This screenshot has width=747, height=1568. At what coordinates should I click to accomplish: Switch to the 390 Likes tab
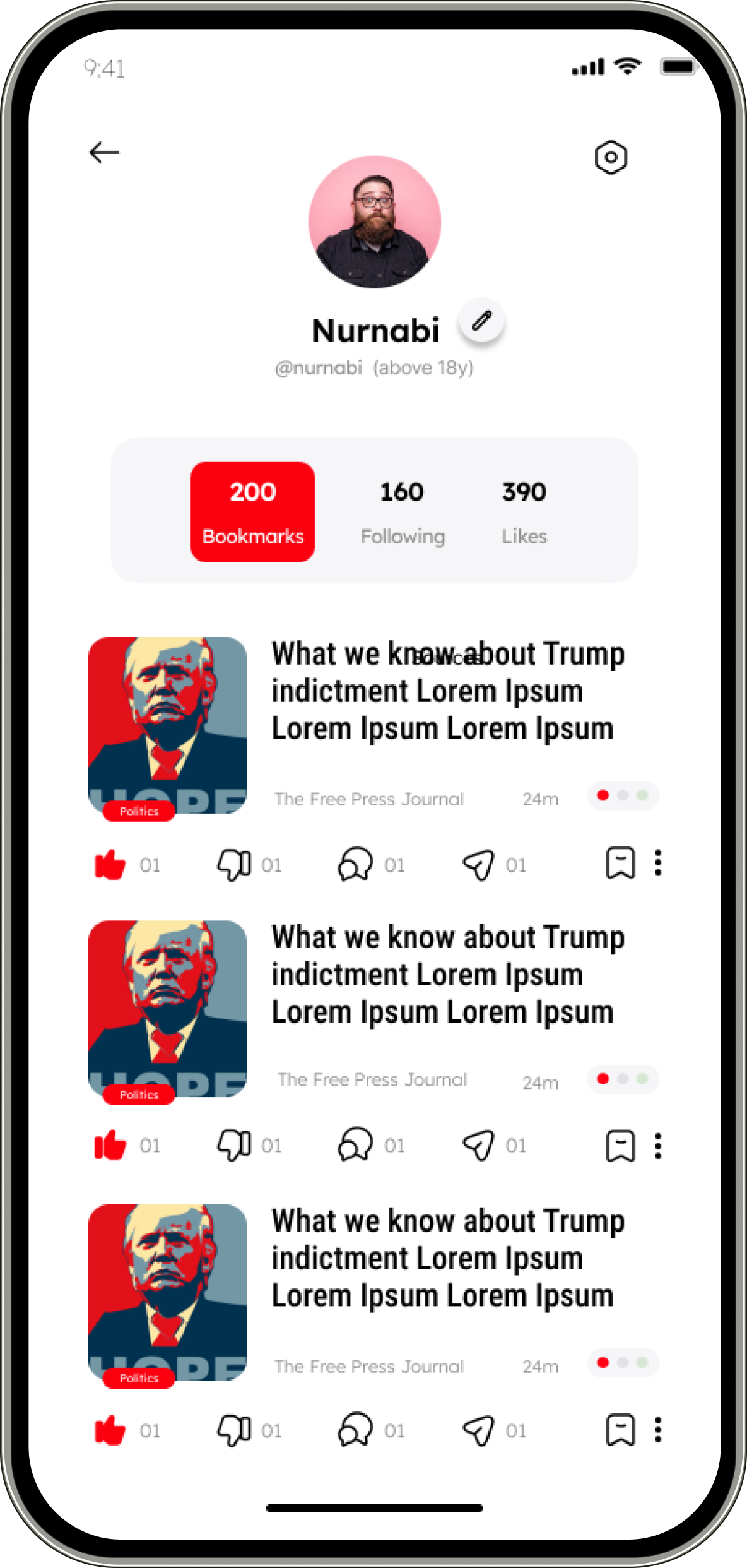click(x=524, y=512)
